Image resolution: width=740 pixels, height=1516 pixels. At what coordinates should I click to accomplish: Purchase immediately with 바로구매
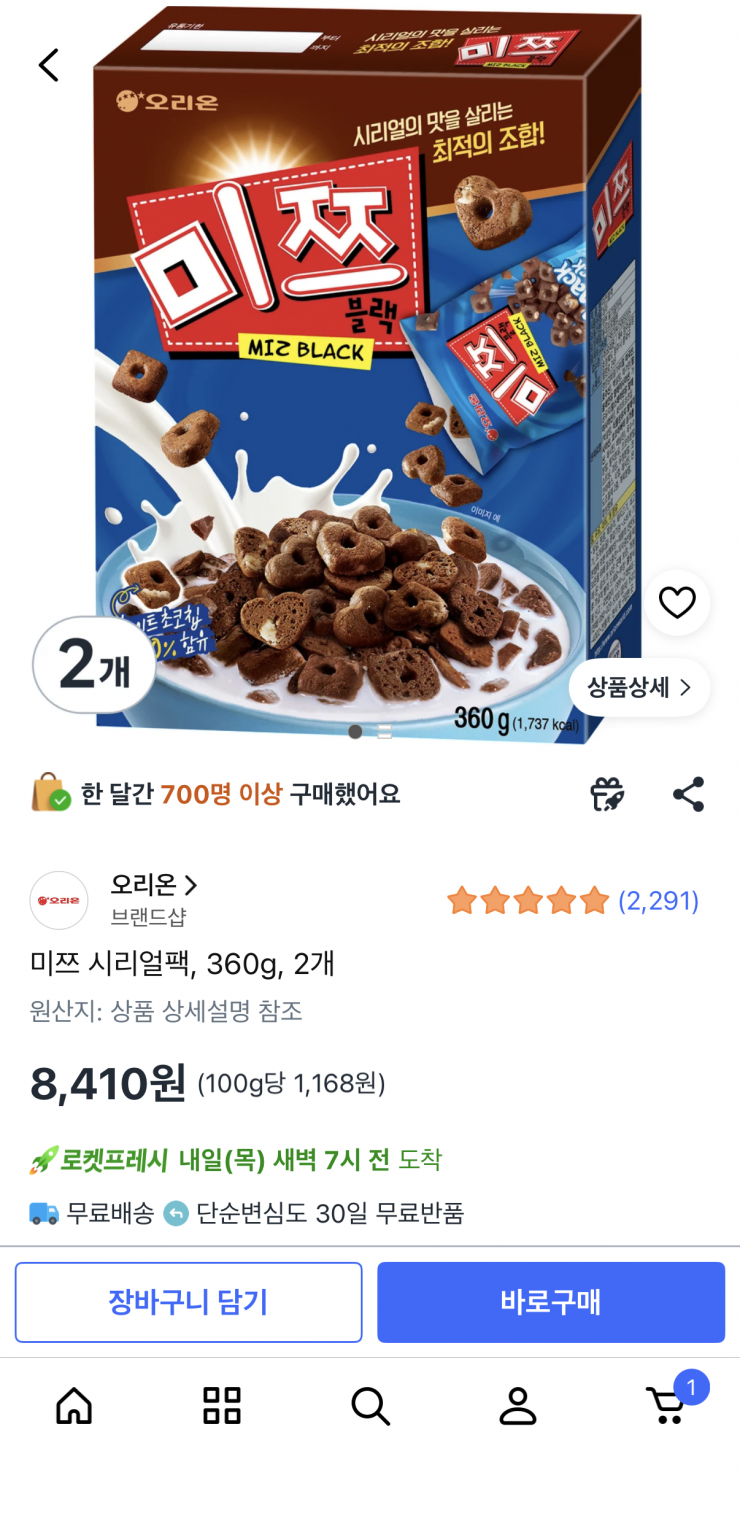point(551,1302)
